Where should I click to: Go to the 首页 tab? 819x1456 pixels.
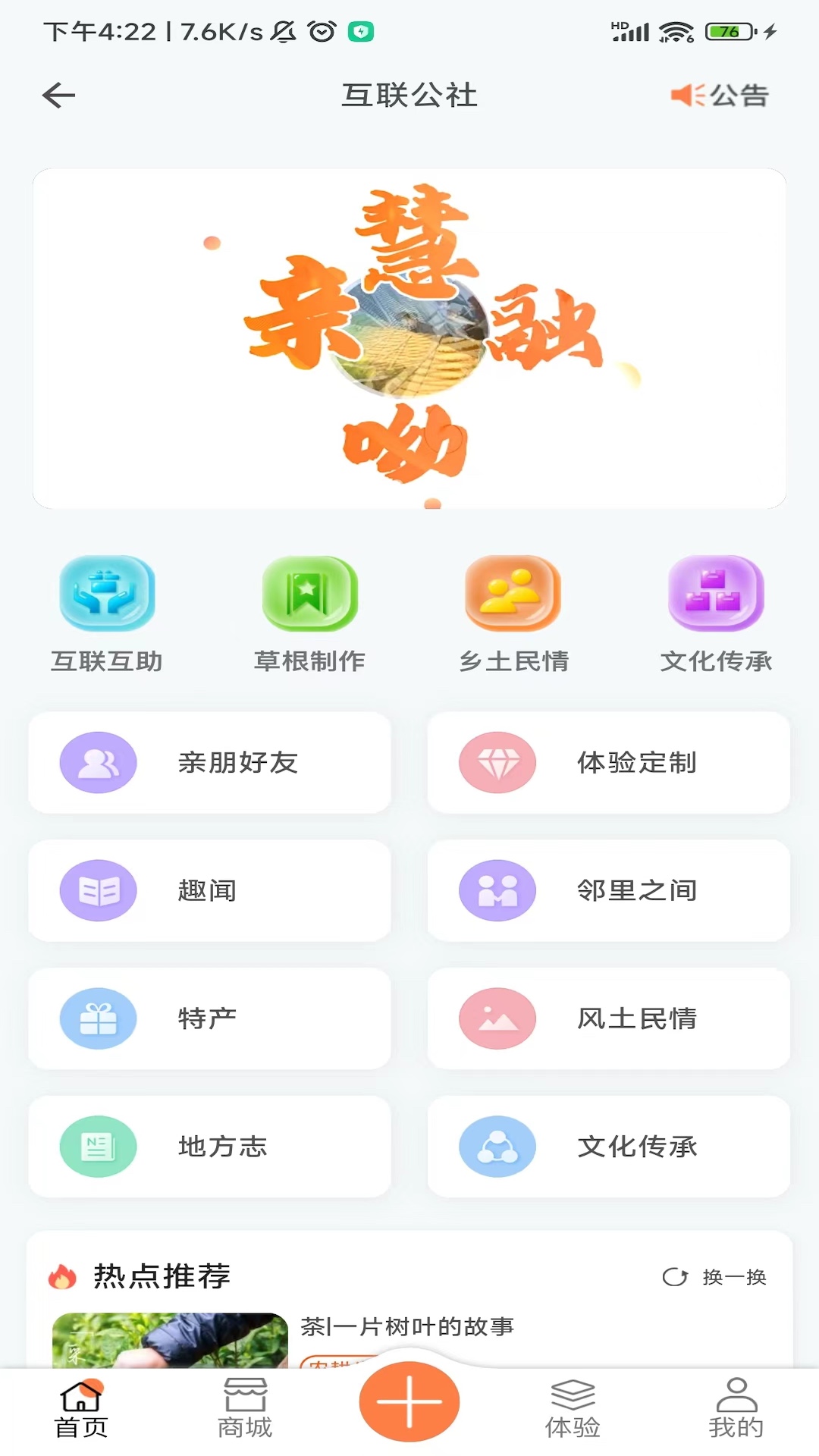tap(81, 1409)
